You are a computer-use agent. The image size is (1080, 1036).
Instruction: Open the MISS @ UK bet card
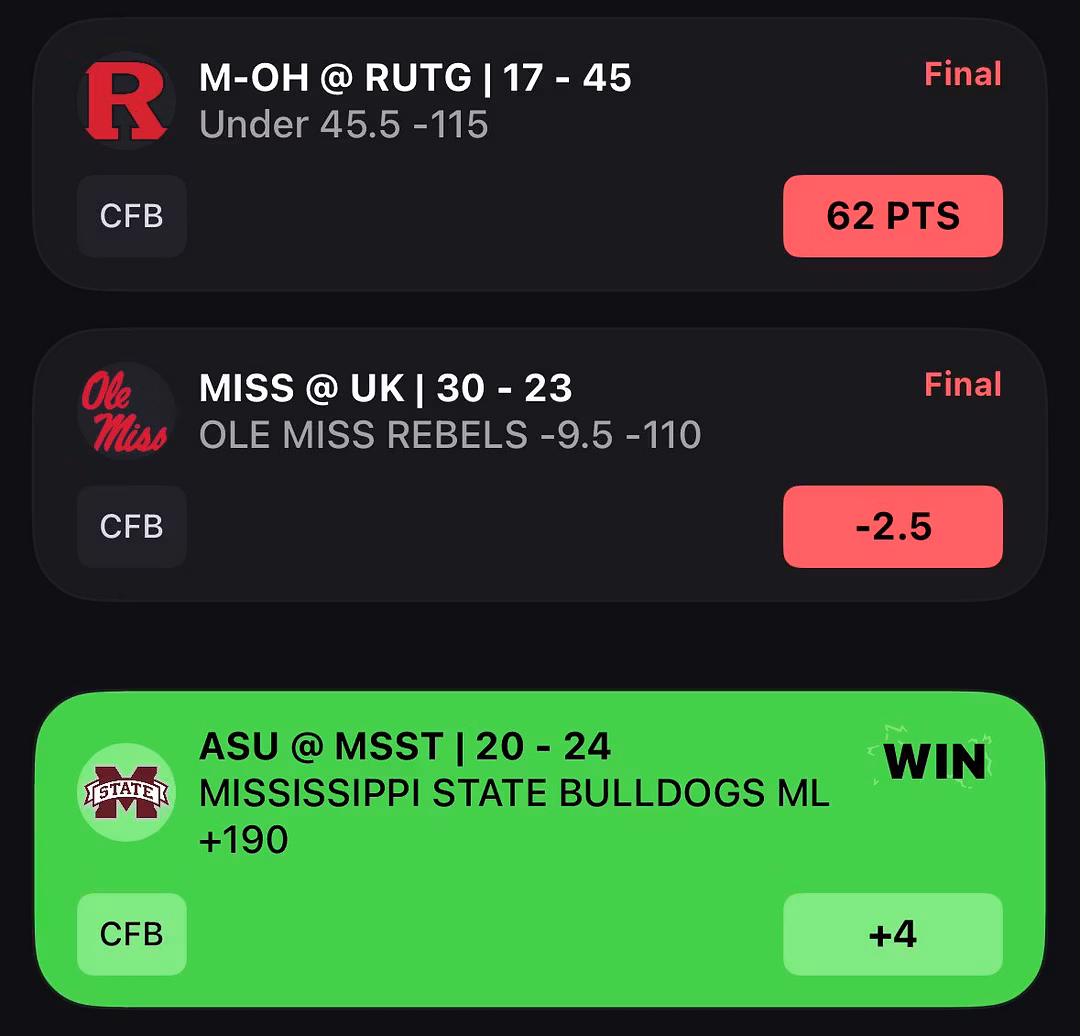[540, 465]
